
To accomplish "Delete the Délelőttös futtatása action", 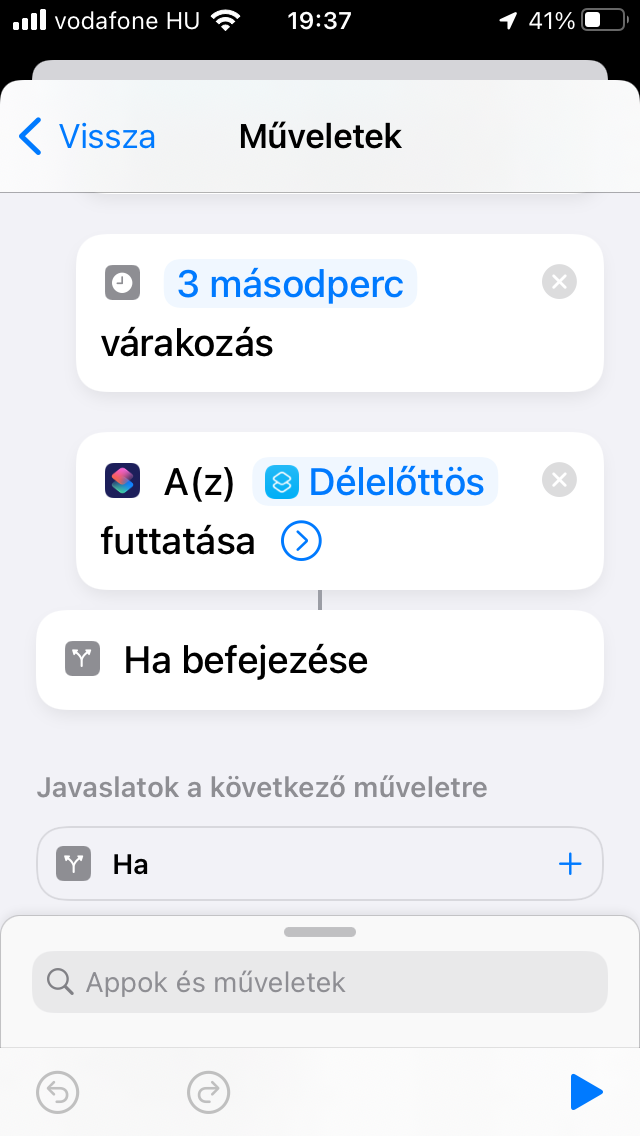I will point(559,480).
